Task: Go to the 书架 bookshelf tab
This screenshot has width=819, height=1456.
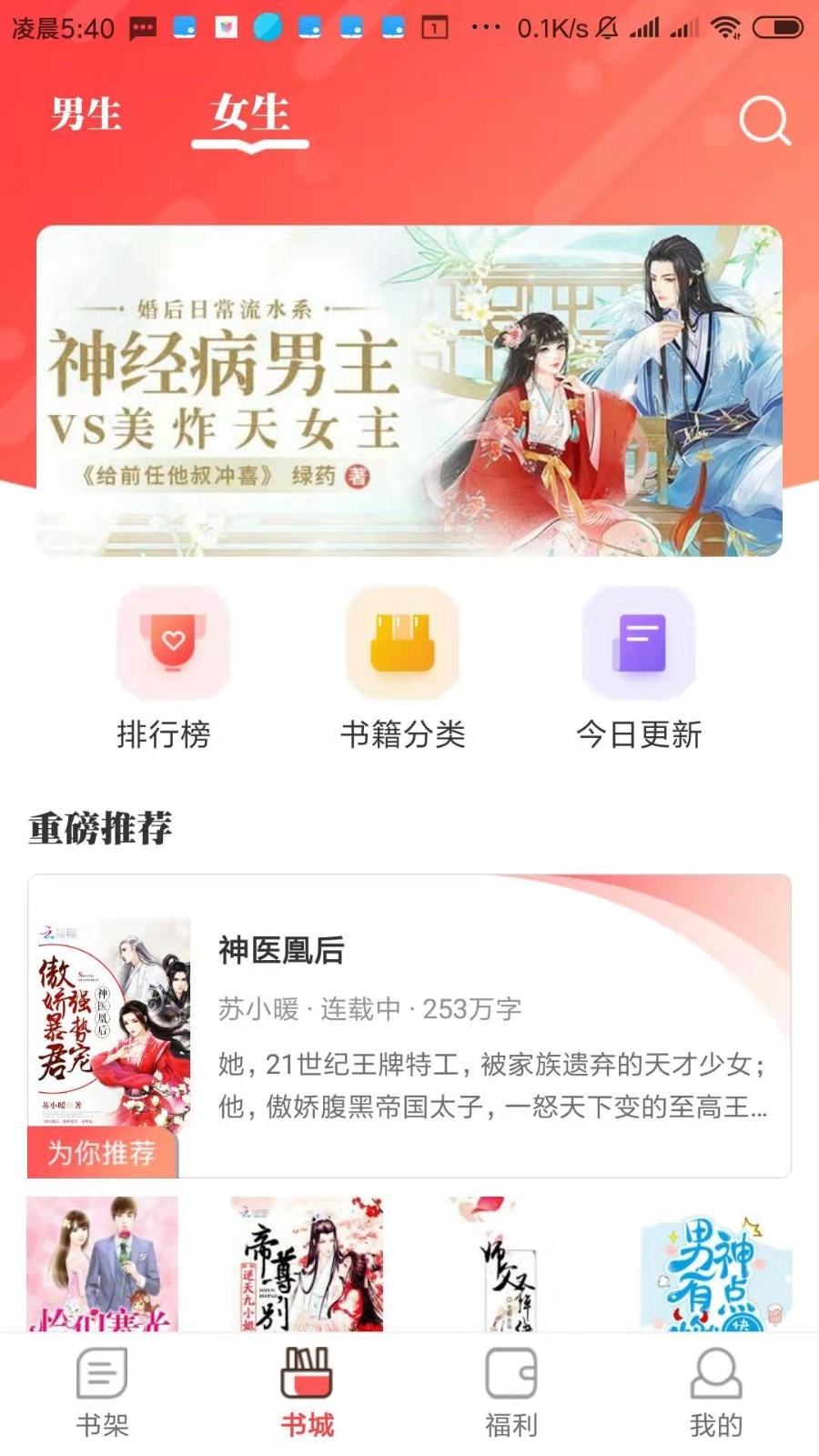Action: coord(102,1392)
